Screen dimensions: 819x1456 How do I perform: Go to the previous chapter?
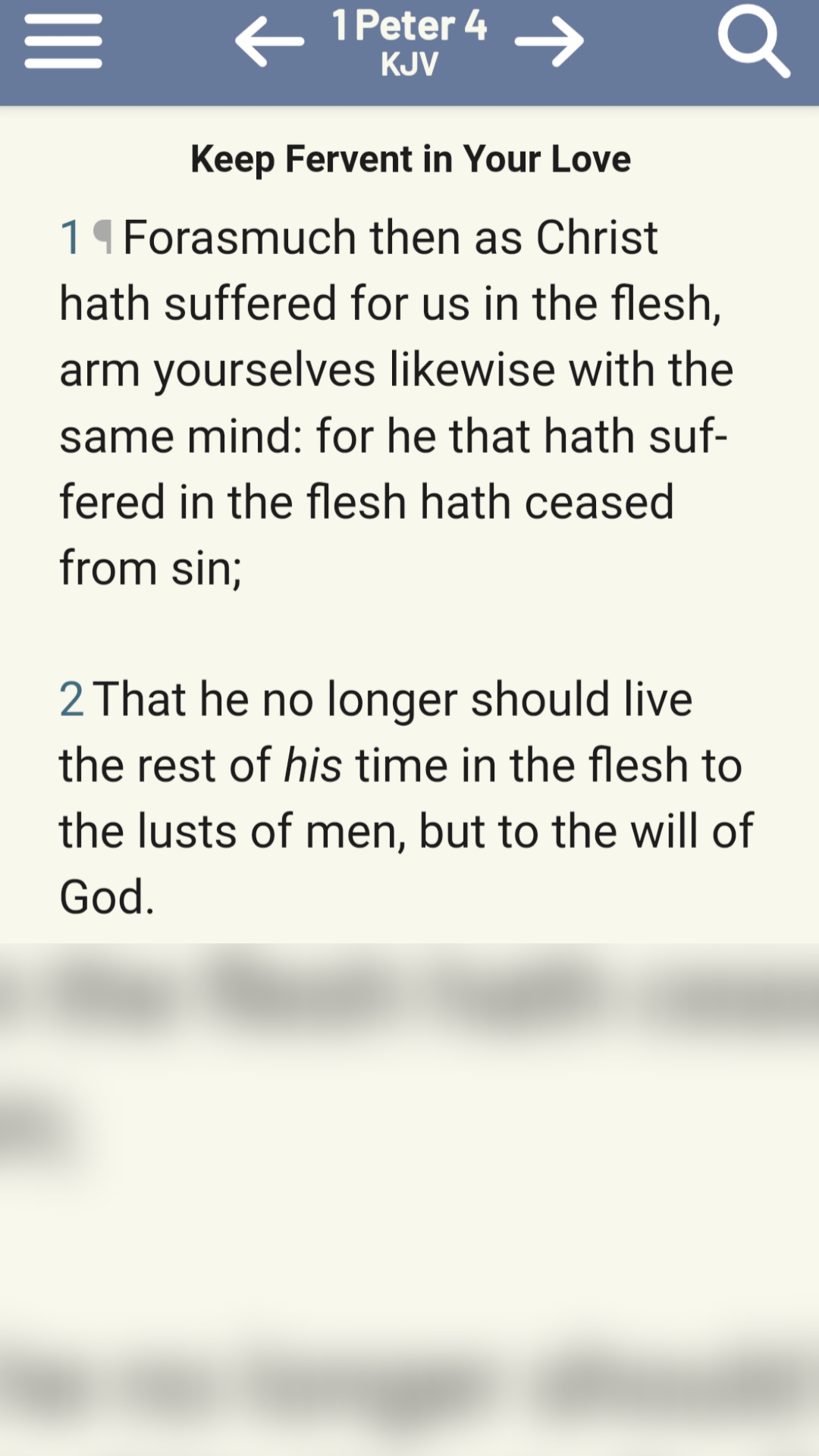(x=269, y=42)
